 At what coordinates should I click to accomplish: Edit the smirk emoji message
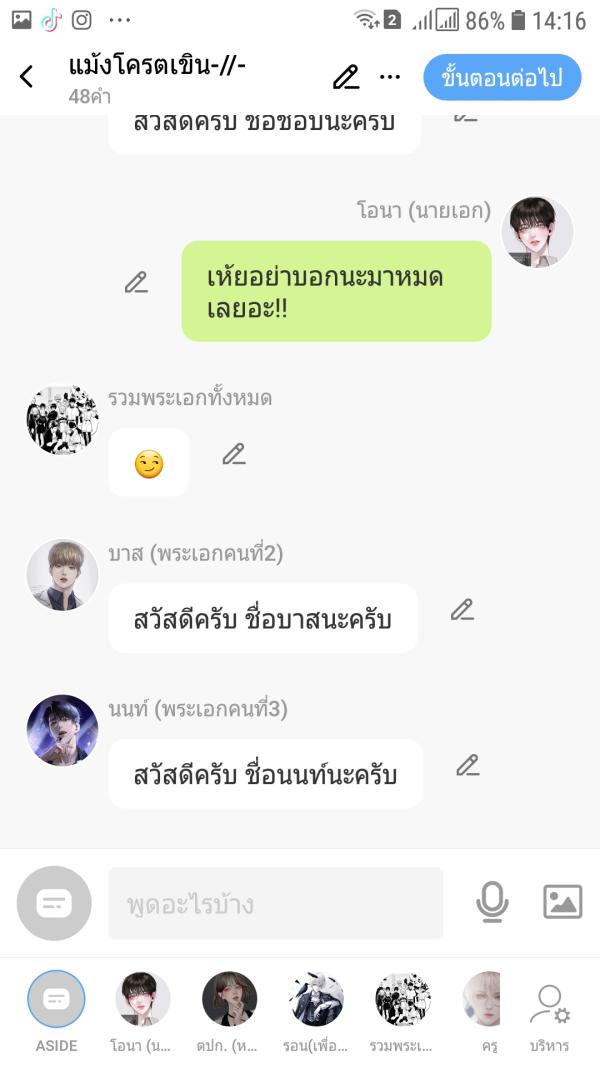click(234, 454)
